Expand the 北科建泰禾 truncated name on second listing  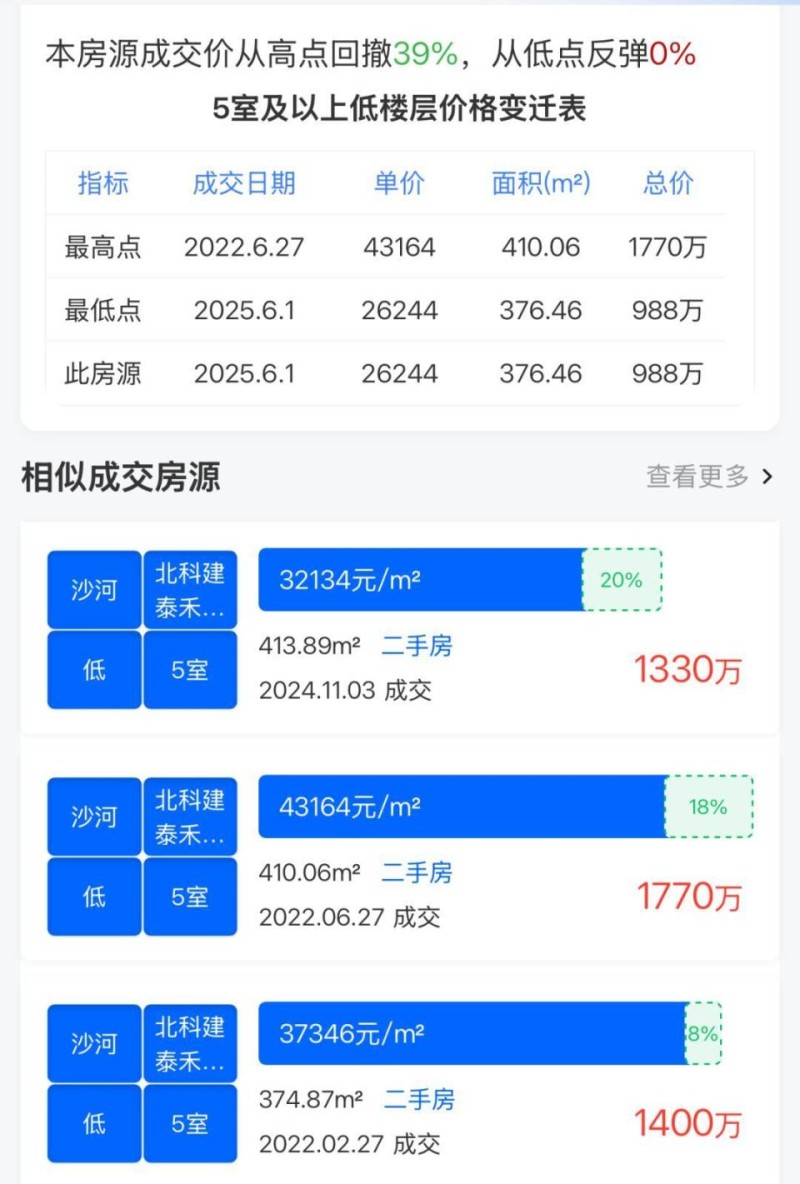tap(190, 817)
